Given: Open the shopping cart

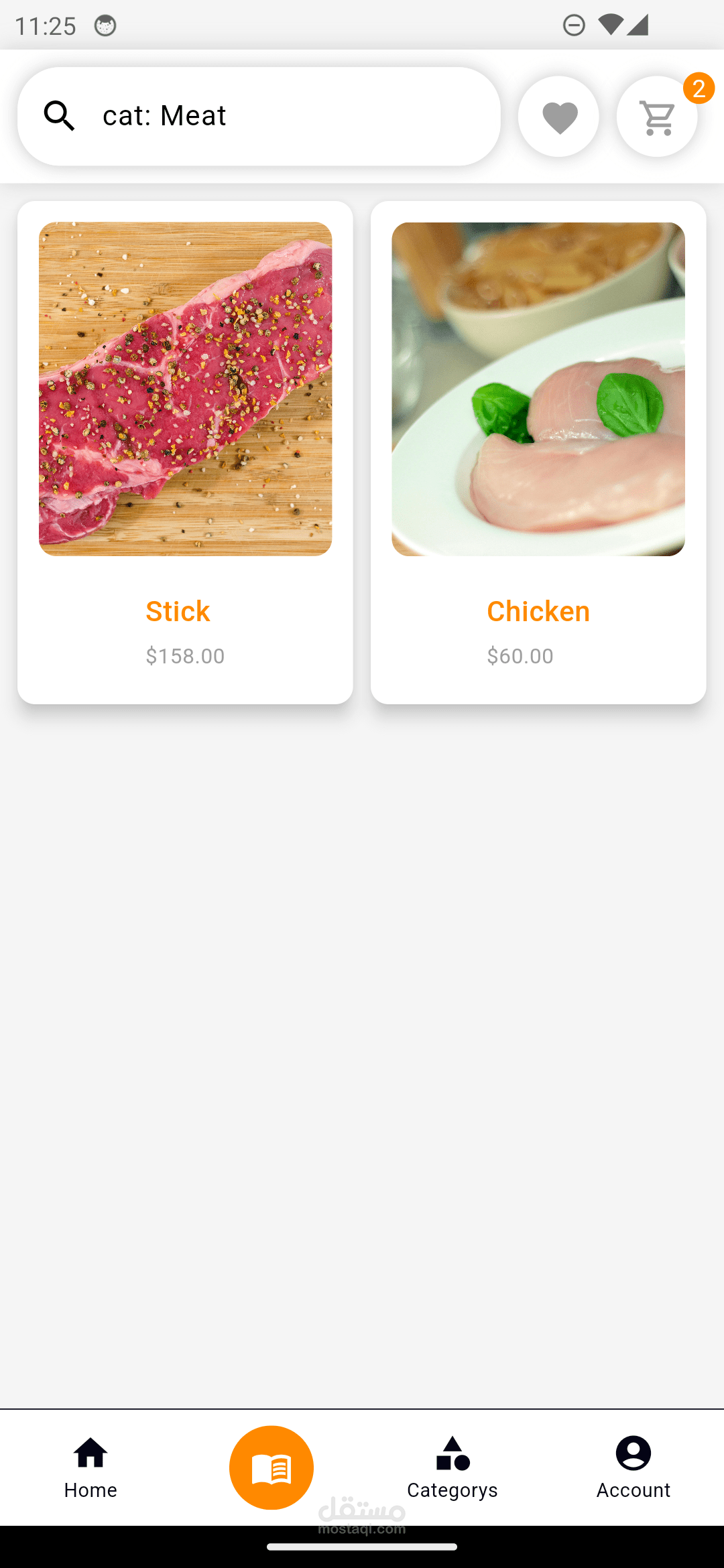Looking at the screenshot, I should (657, 117).
